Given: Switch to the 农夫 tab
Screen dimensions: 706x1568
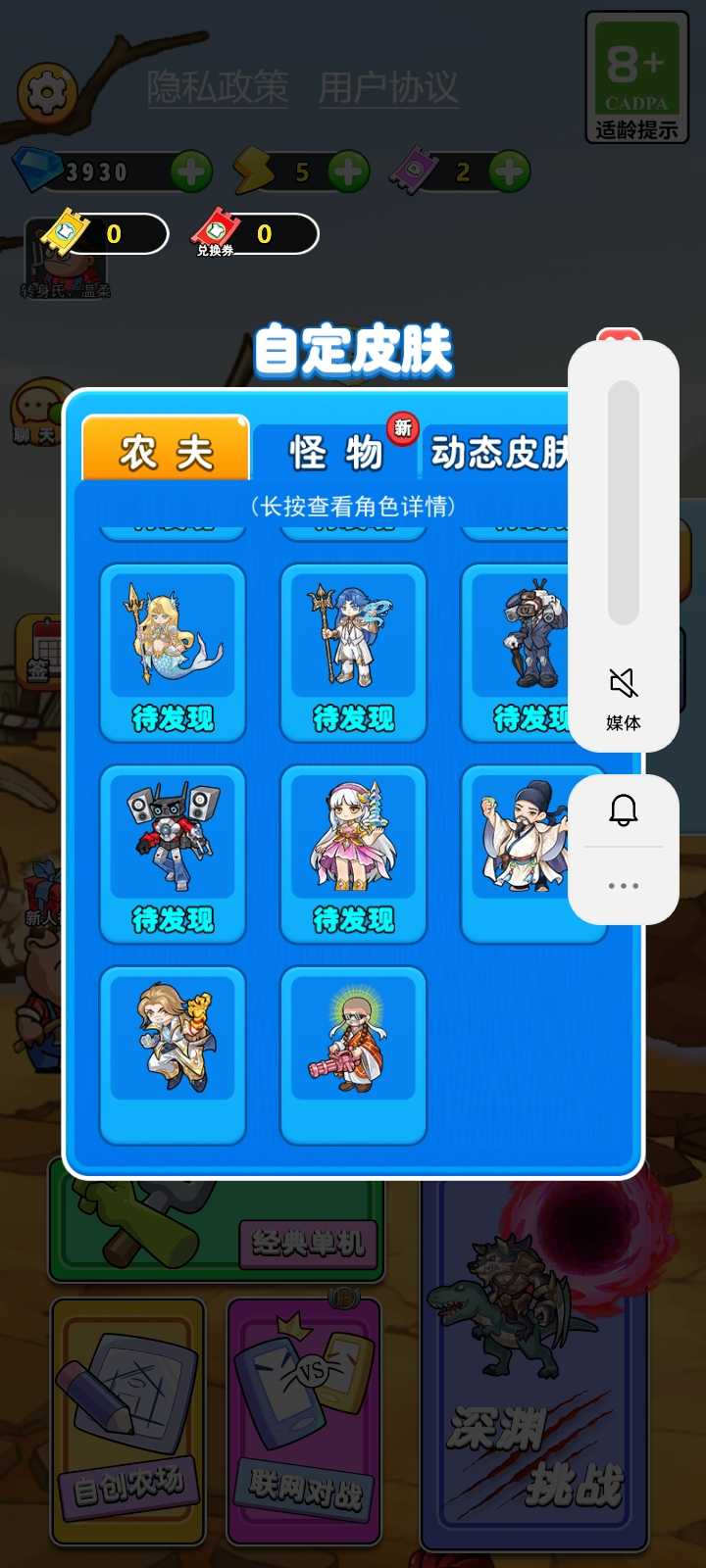Looking at the screenshot, I should (x=166, y=452).
